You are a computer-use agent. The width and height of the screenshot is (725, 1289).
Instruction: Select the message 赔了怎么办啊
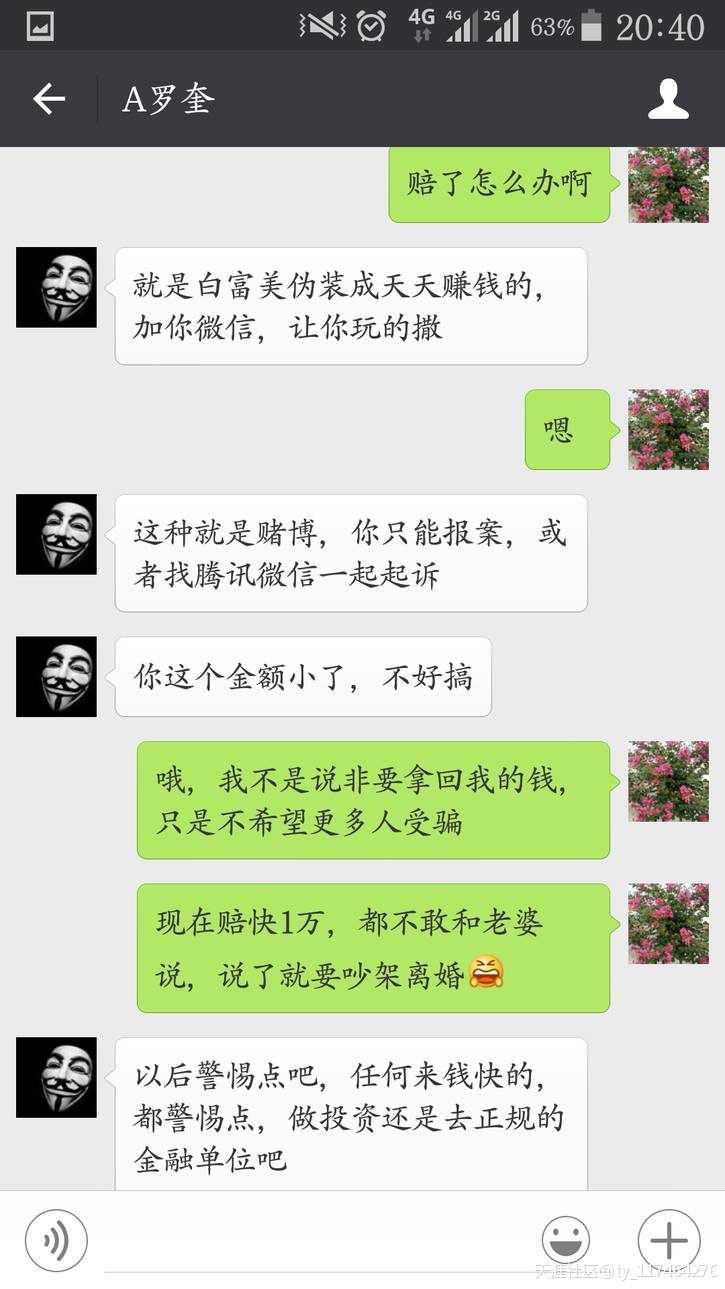pos(498,184)
